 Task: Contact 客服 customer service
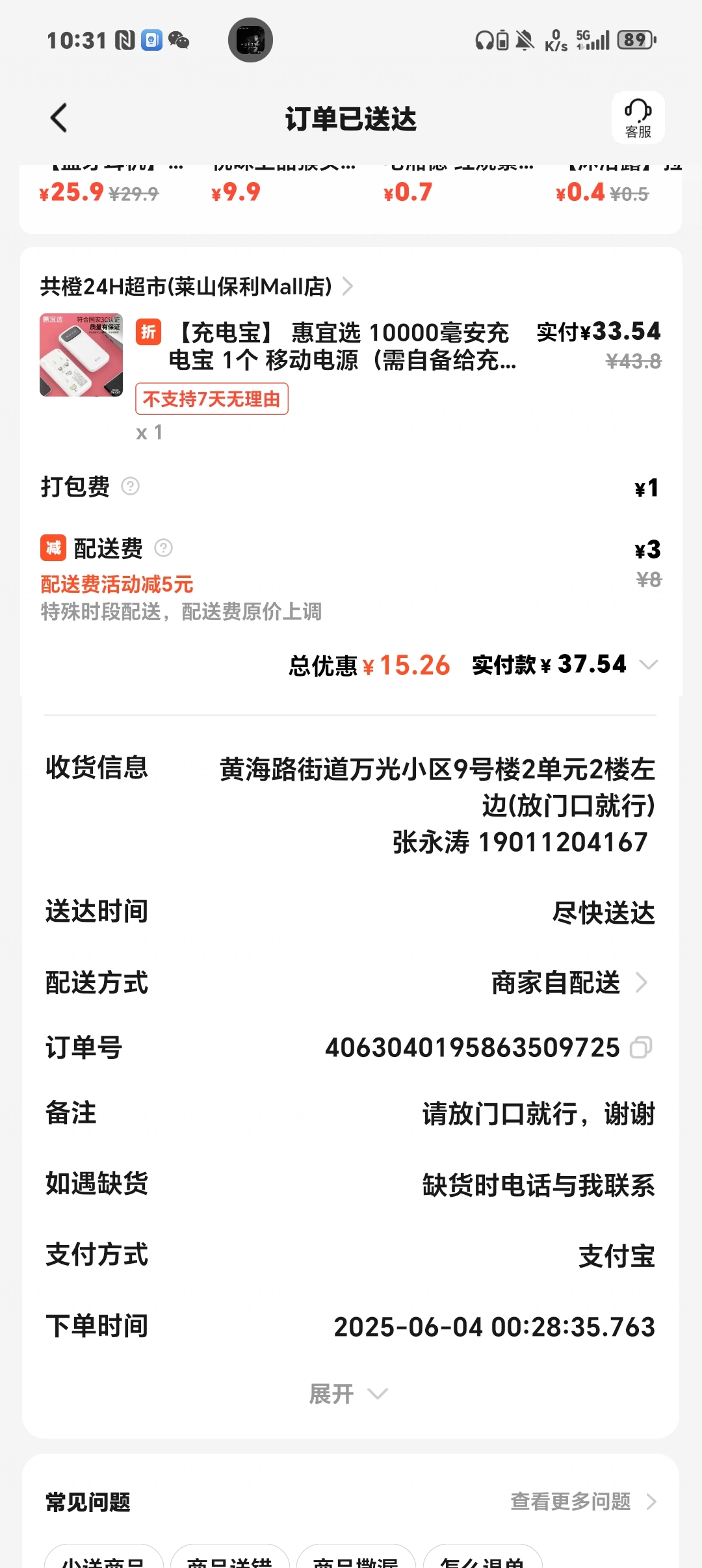click(638, 118)
